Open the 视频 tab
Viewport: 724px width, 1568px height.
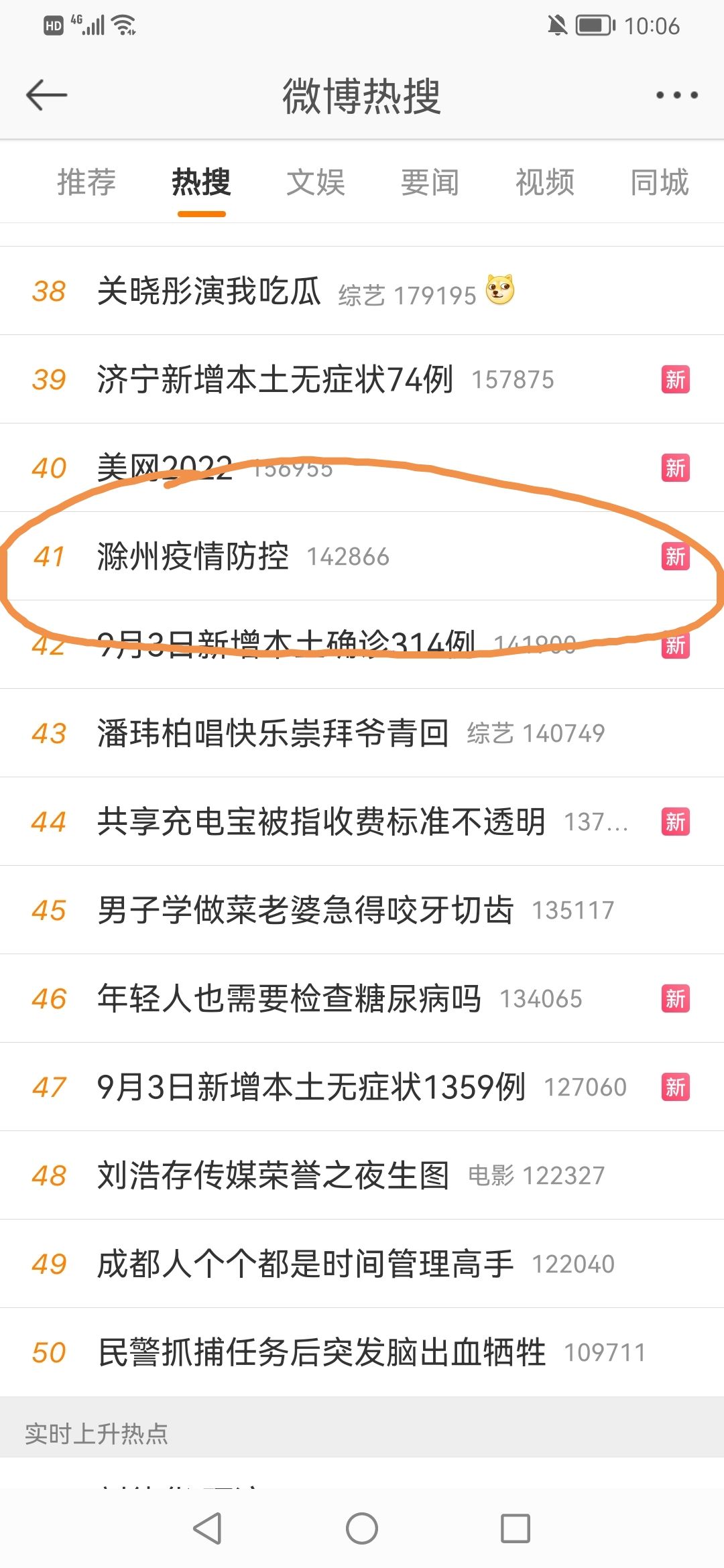tap(545, 182)
